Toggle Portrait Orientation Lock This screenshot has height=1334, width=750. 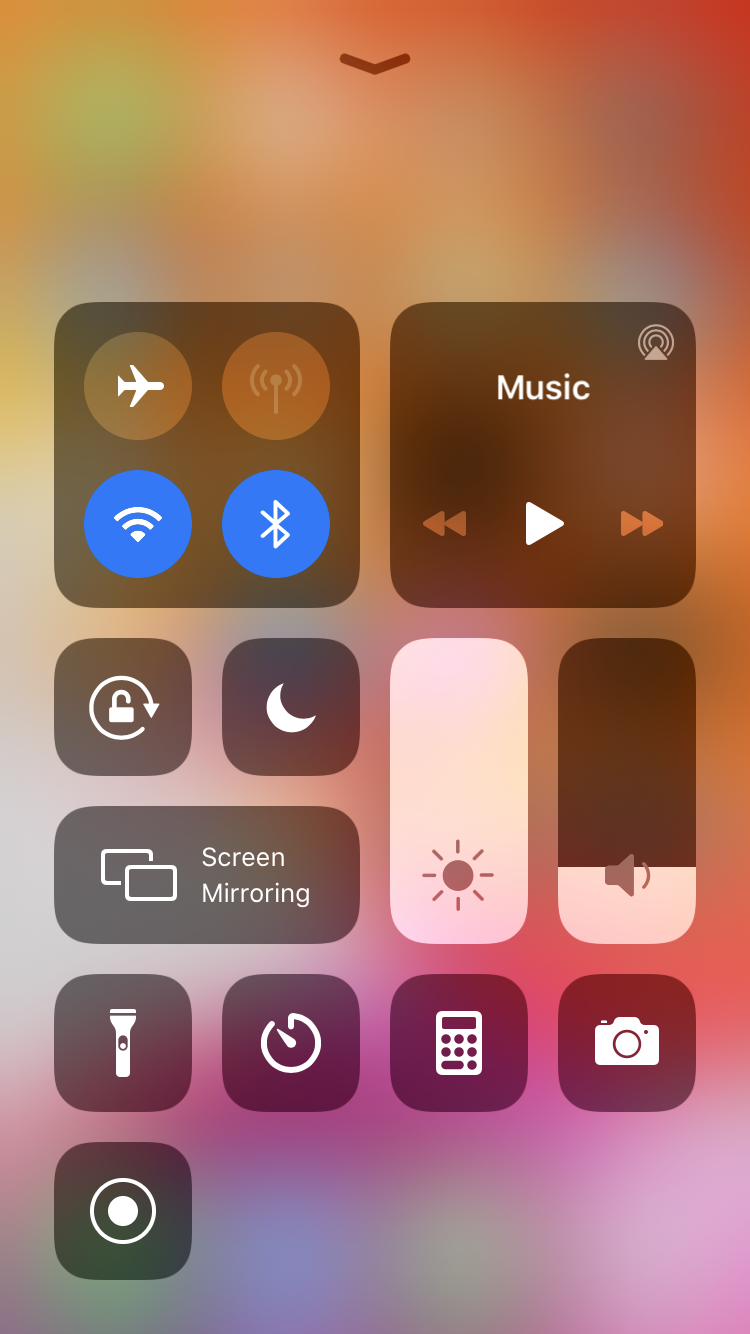tap(123, 707)
